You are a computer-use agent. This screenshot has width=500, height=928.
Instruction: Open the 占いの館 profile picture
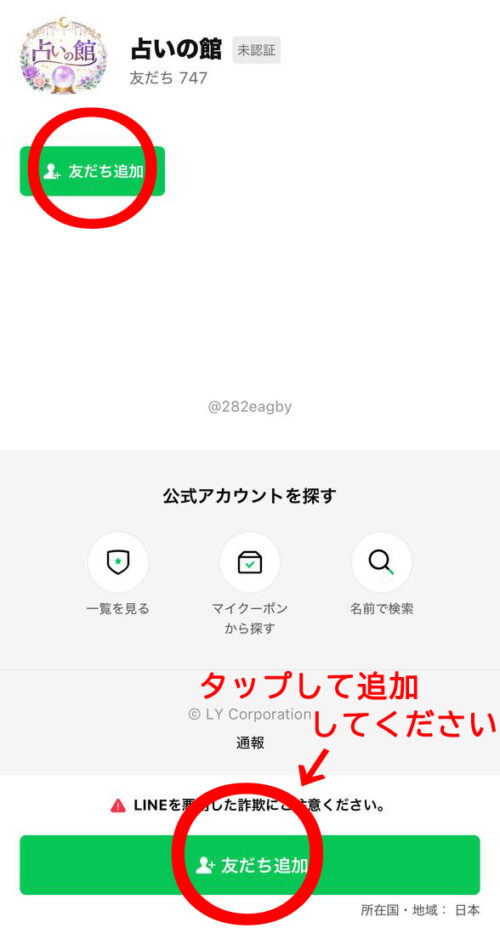64,56
